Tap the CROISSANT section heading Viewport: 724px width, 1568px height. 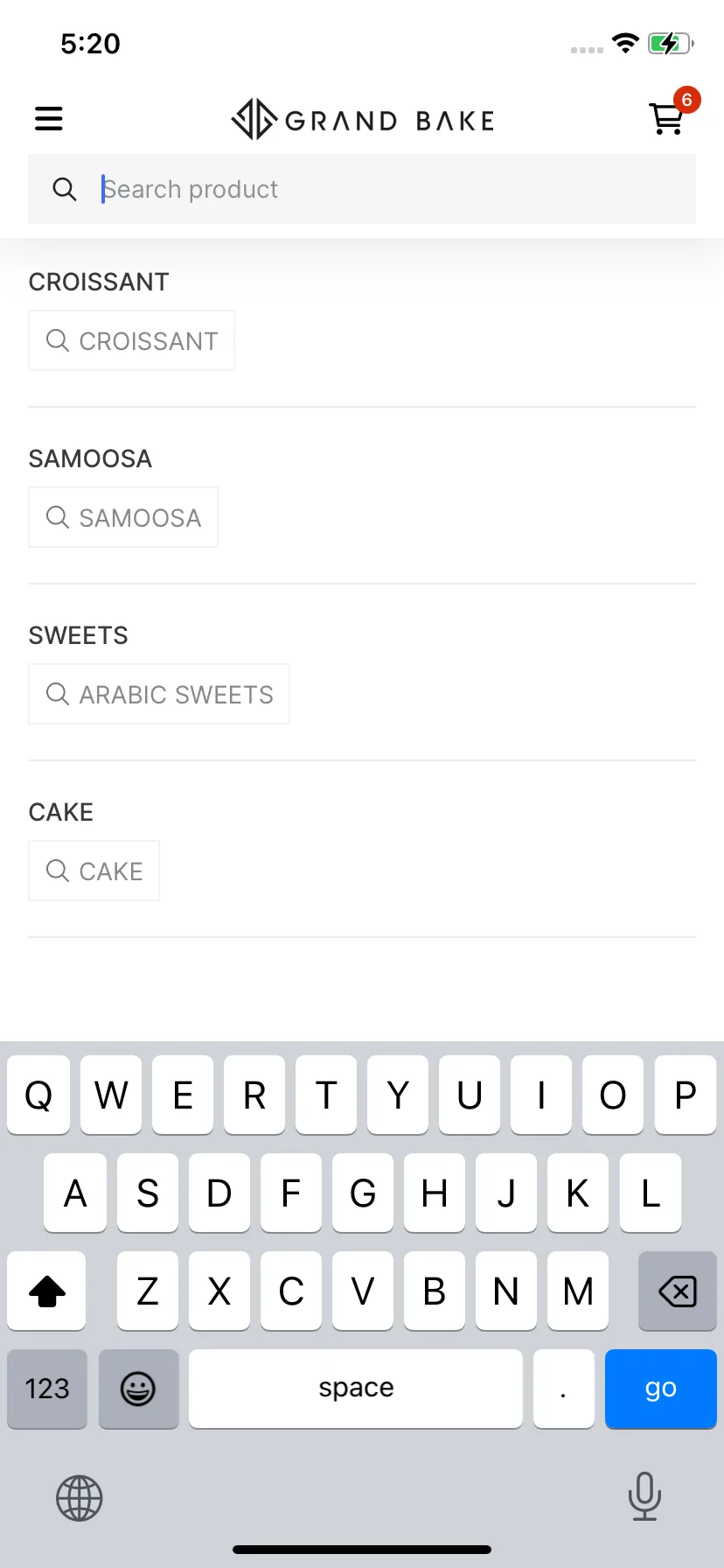(x=99, y=282)
